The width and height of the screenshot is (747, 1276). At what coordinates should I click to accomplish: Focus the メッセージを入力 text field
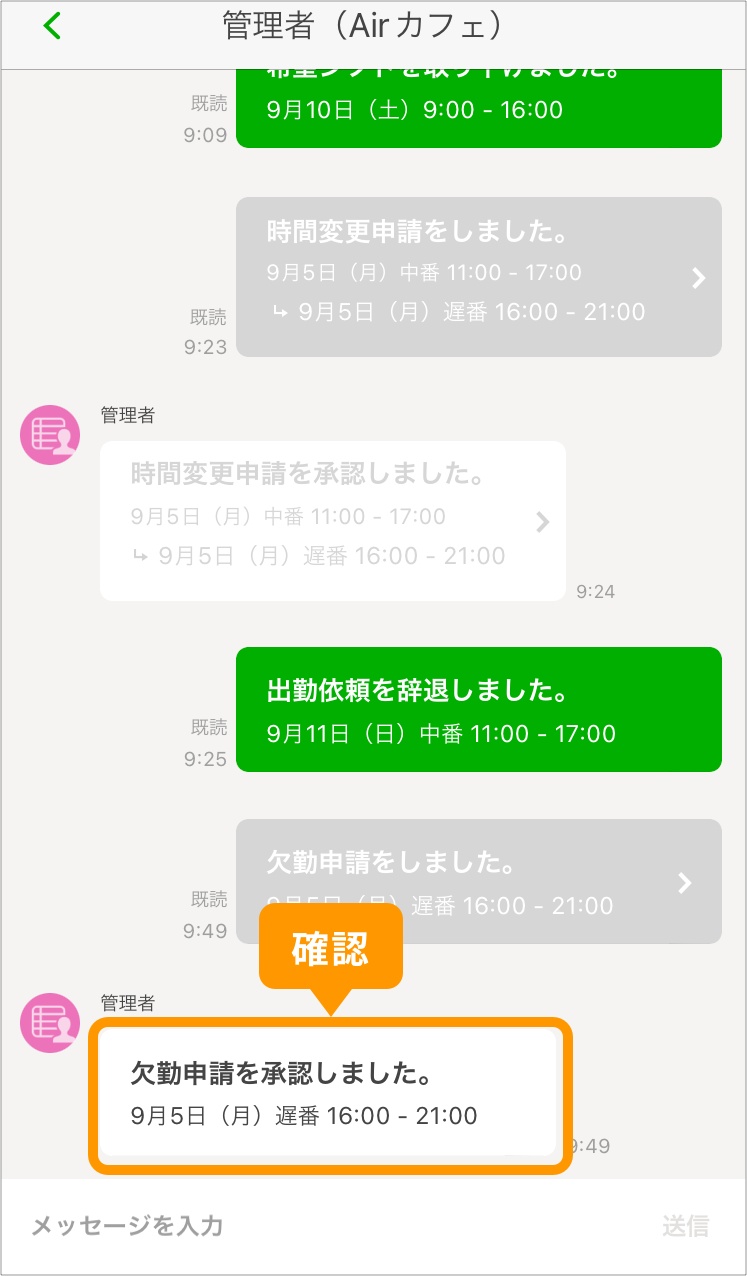click(330, 1226)
